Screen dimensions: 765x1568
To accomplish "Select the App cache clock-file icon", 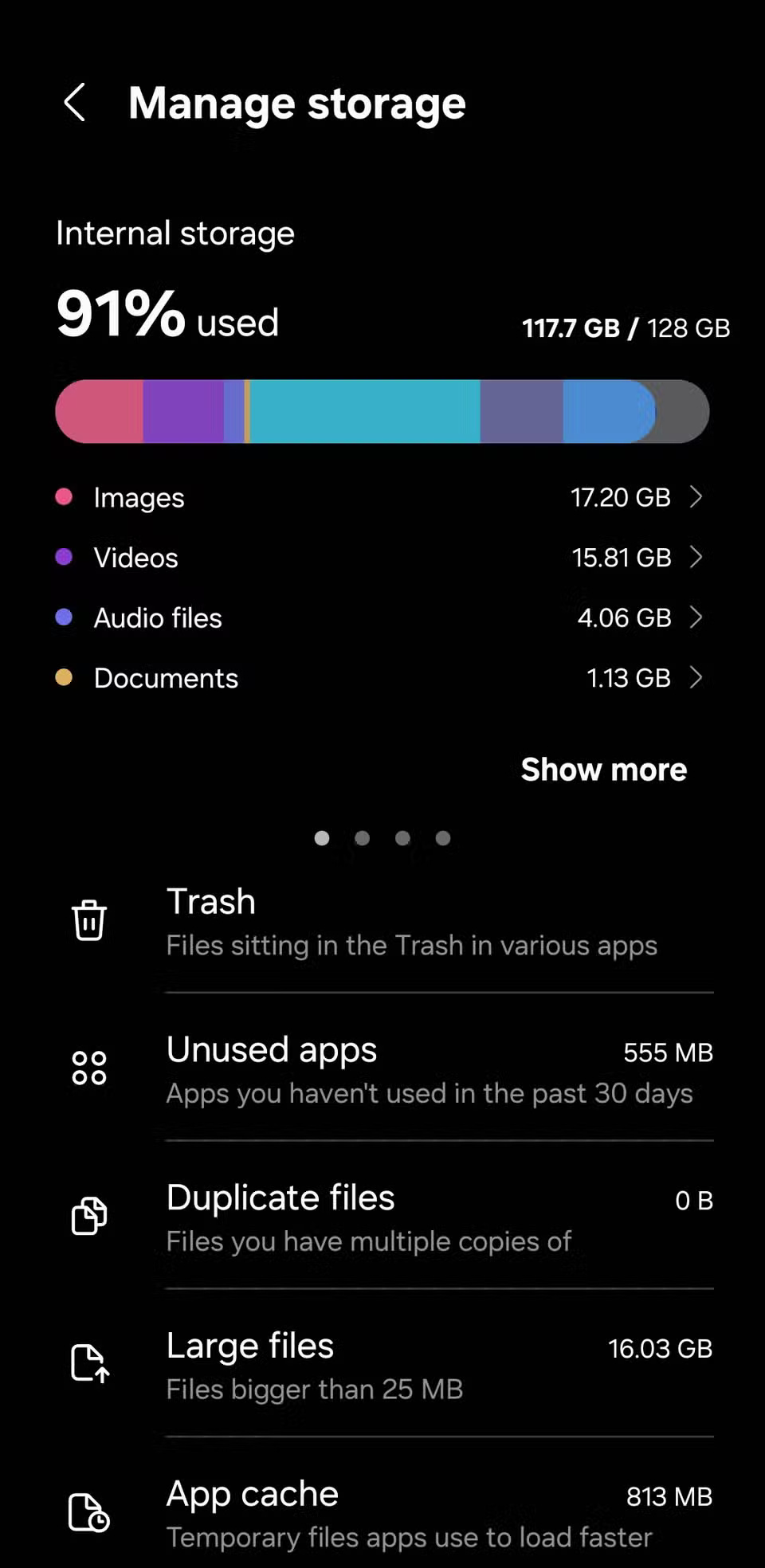I will 88,1512.
